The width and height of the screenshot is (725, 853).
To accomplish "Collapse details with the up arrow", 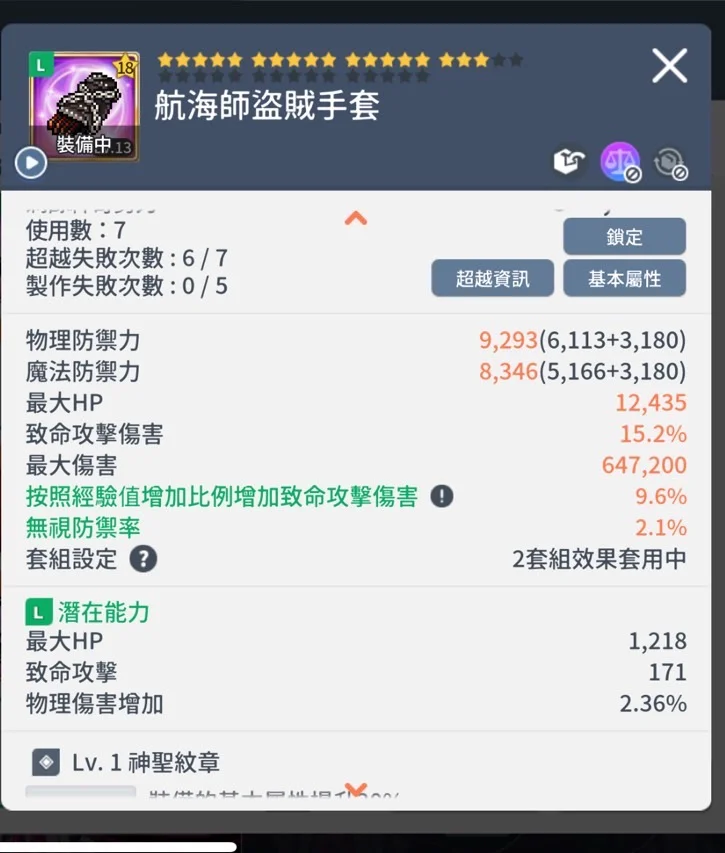I will (x=356, y=216).
